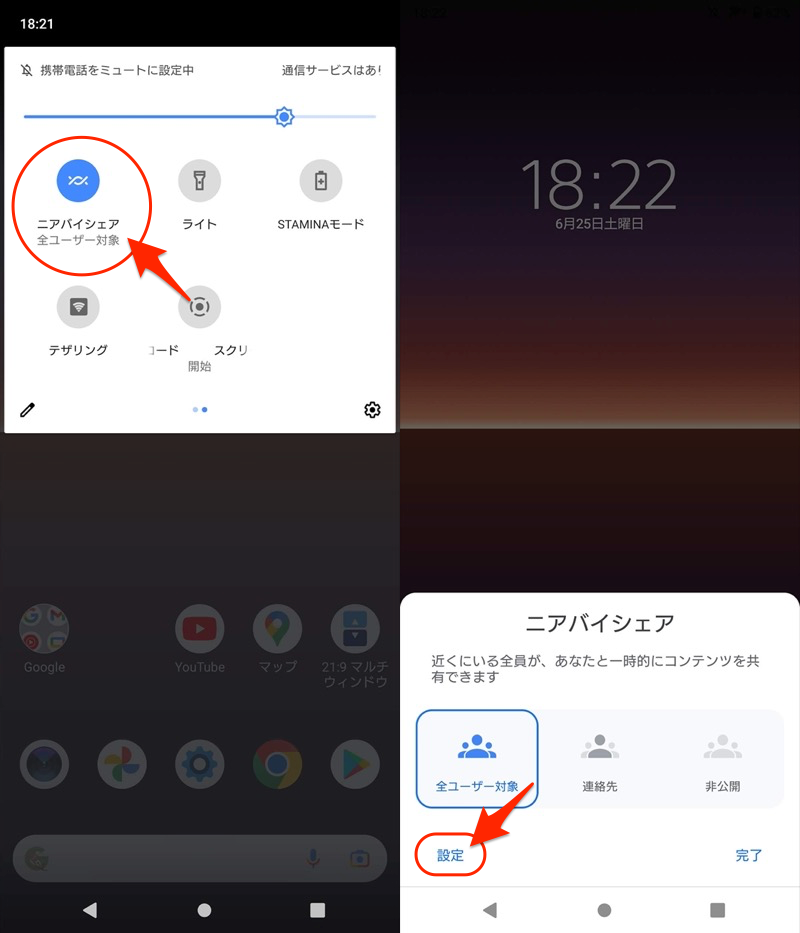Toggle the テザリング tile

[x=78, y=306]
